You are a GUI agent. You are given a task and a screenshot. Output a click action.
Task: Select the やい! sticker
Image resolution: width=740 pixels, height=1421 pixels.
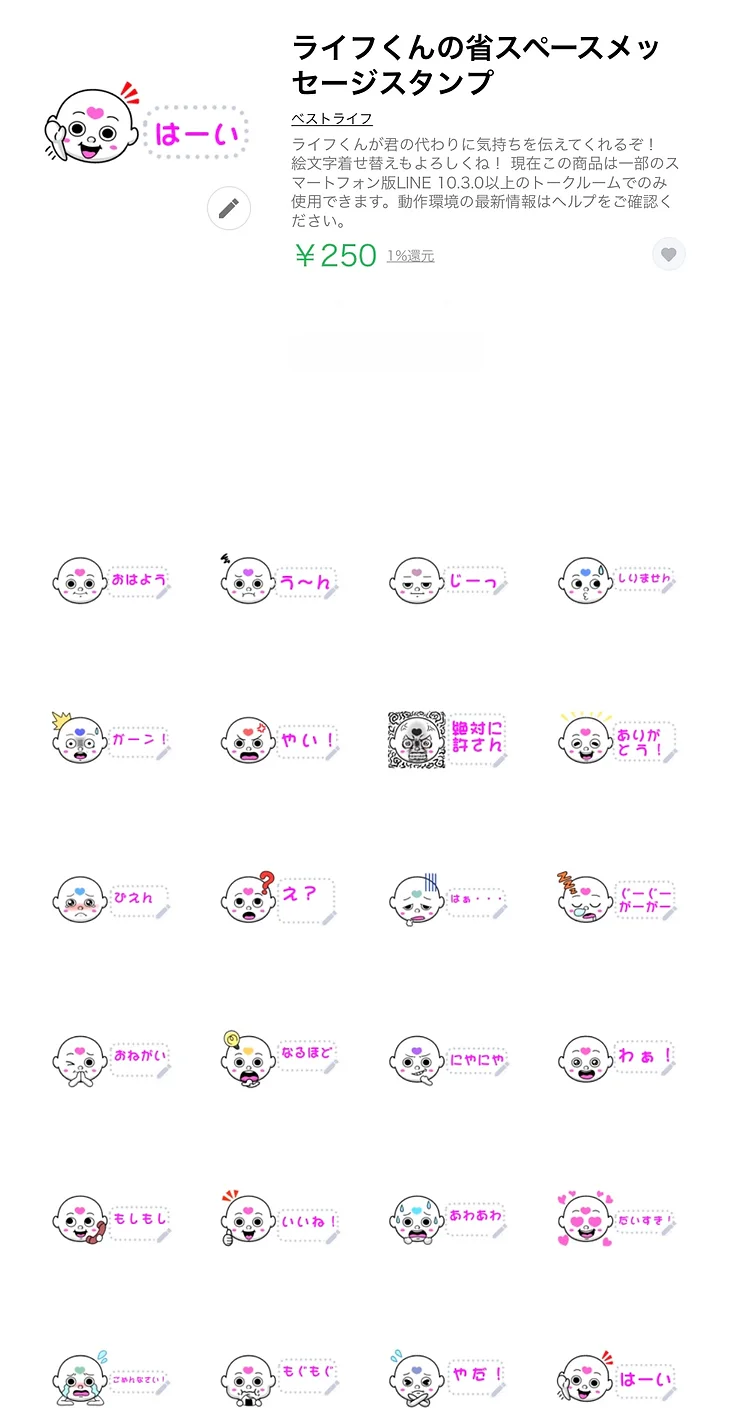click(x=279, y=739)
